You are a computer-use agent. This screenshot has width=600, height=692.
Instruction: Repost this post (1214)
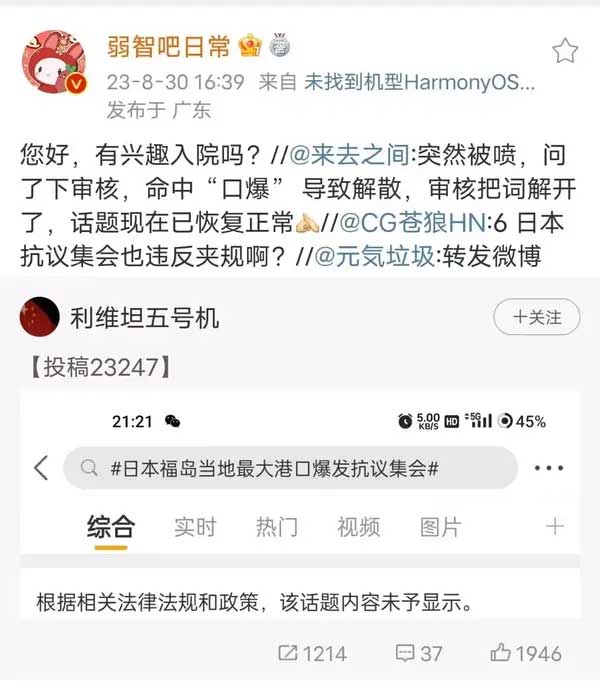click(312, 653)
